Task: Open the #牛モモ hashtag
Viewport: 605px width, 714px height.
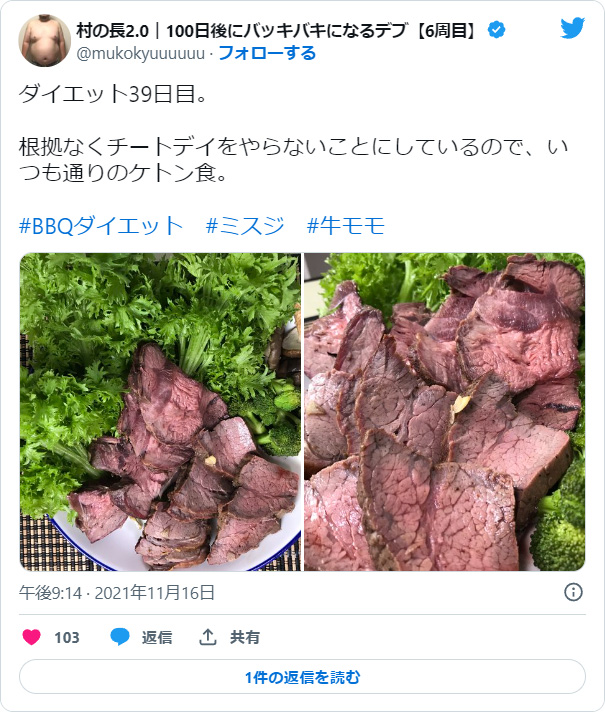Action: pos(346,225)
